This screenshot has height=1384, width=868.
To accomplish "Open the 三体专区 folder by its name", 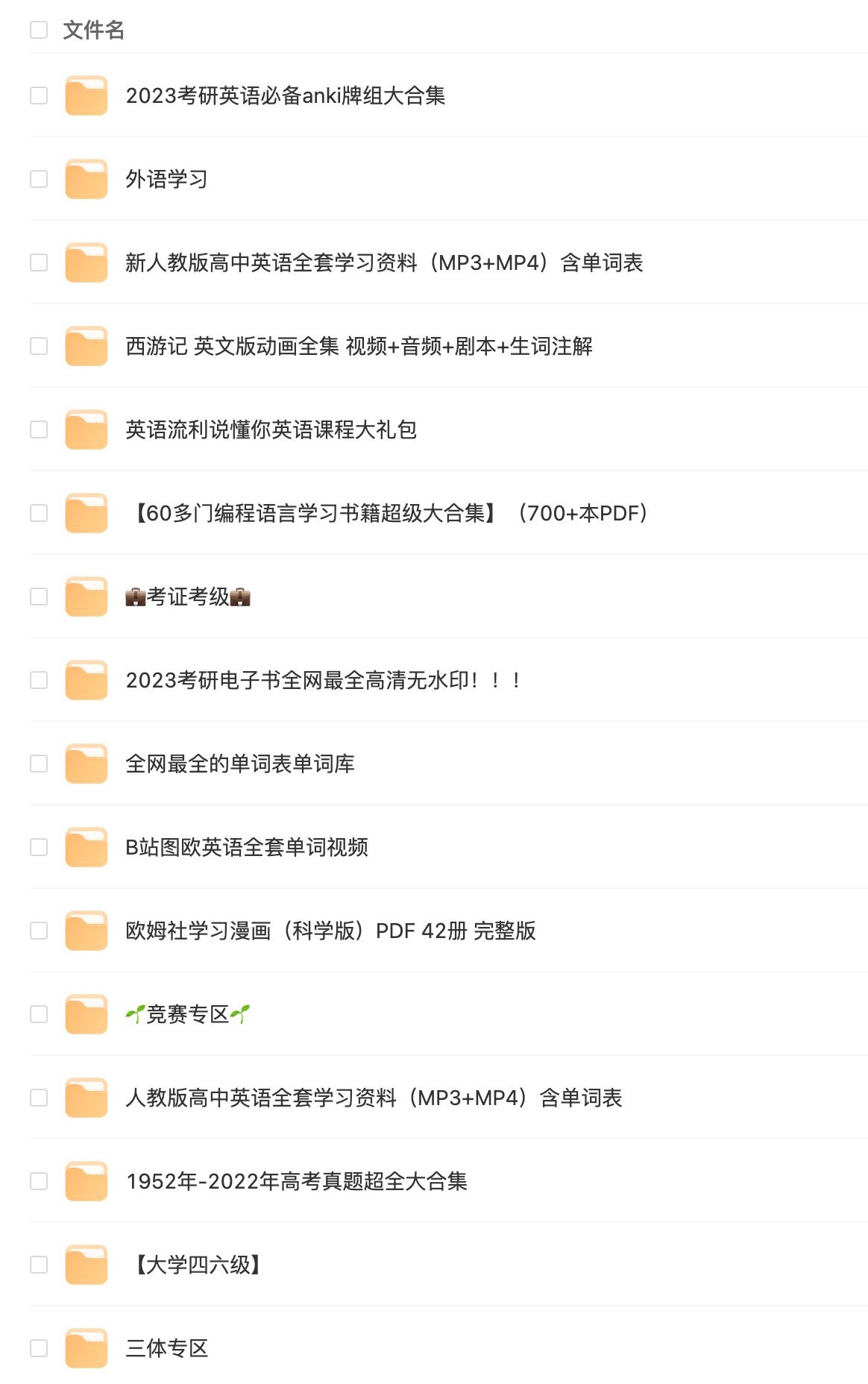I will (167, 1349).
